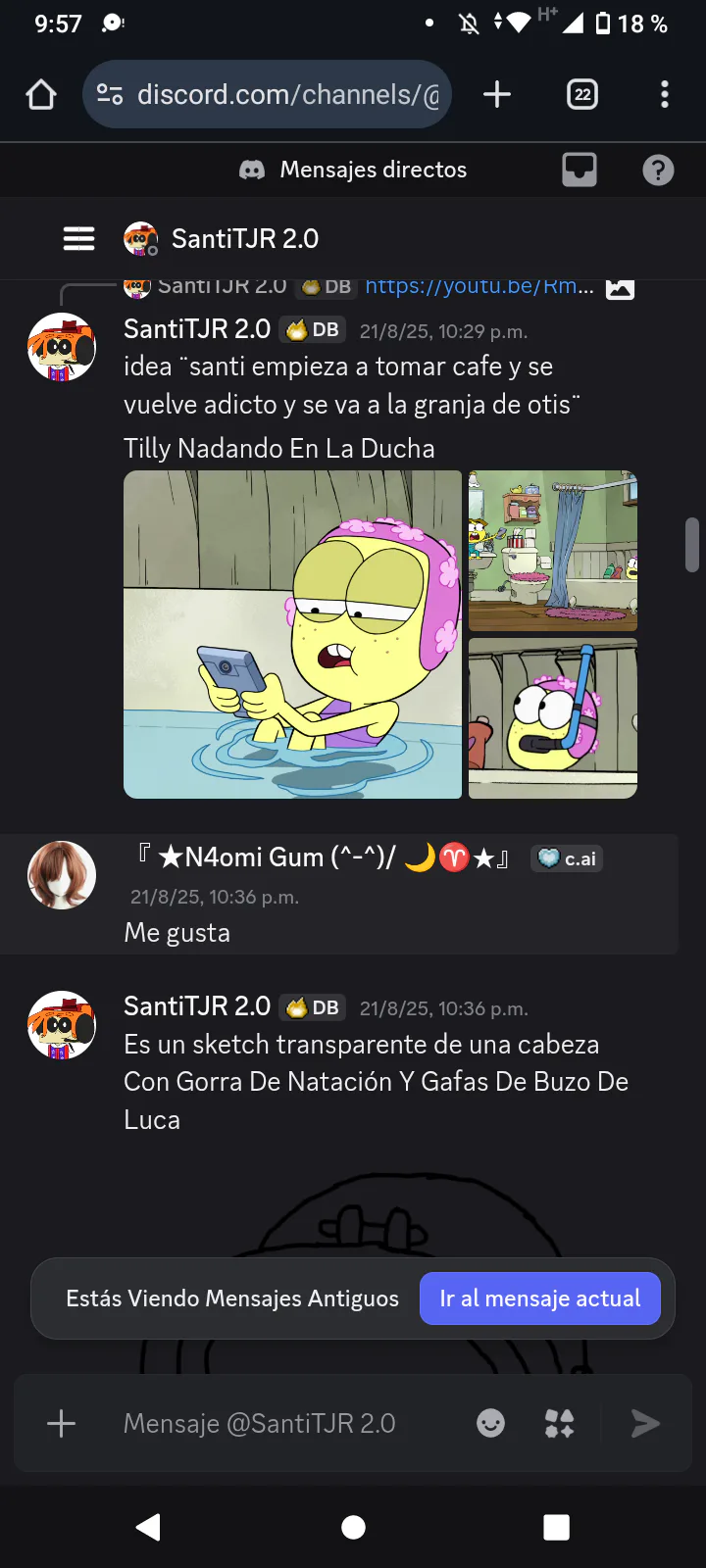Go back with the system back button
Viewport: 706px width, 1568px height.
pos(148,1527)
